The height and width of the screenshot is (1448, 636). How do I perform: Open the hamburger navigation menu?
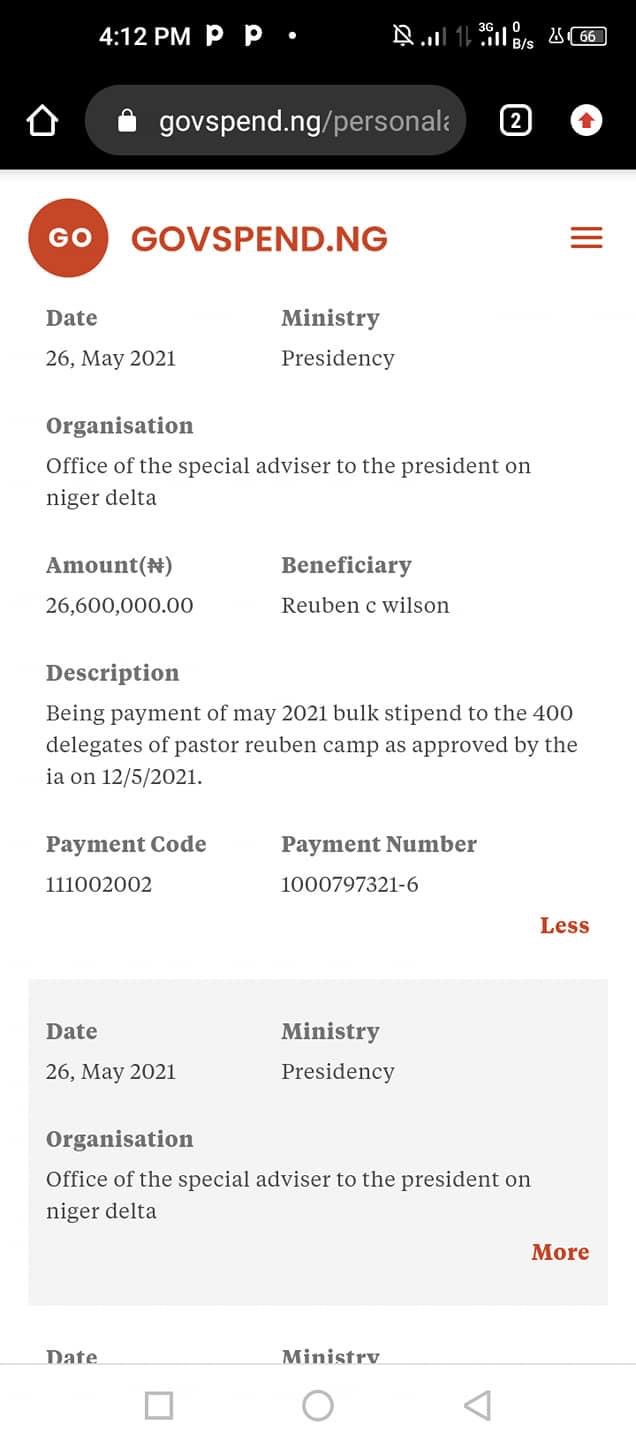[x=586, y=238]
